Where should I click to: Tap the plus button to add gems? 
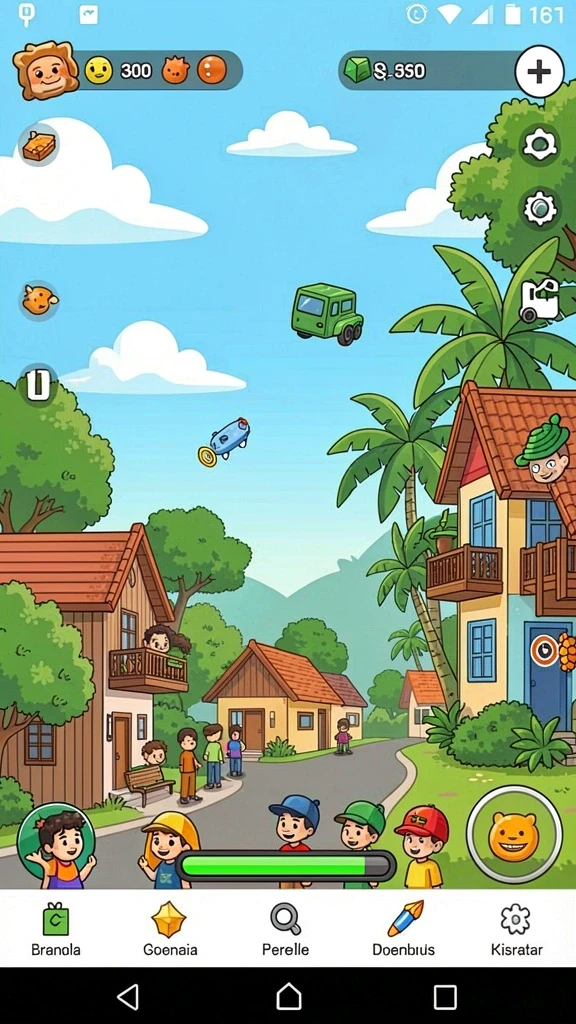pyautogui.click(x=539, y=72)
